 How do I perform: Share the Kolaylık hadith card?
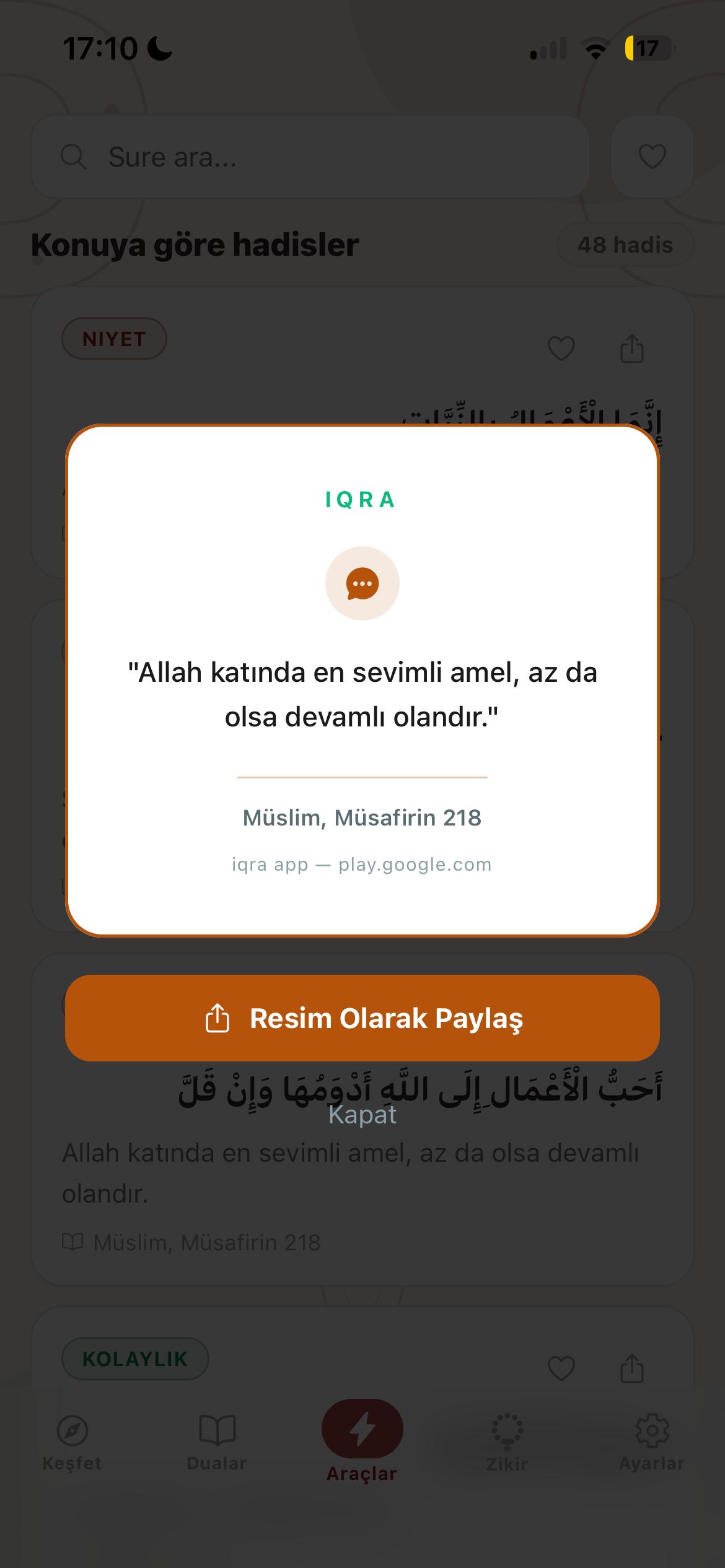coord(632,1368)
